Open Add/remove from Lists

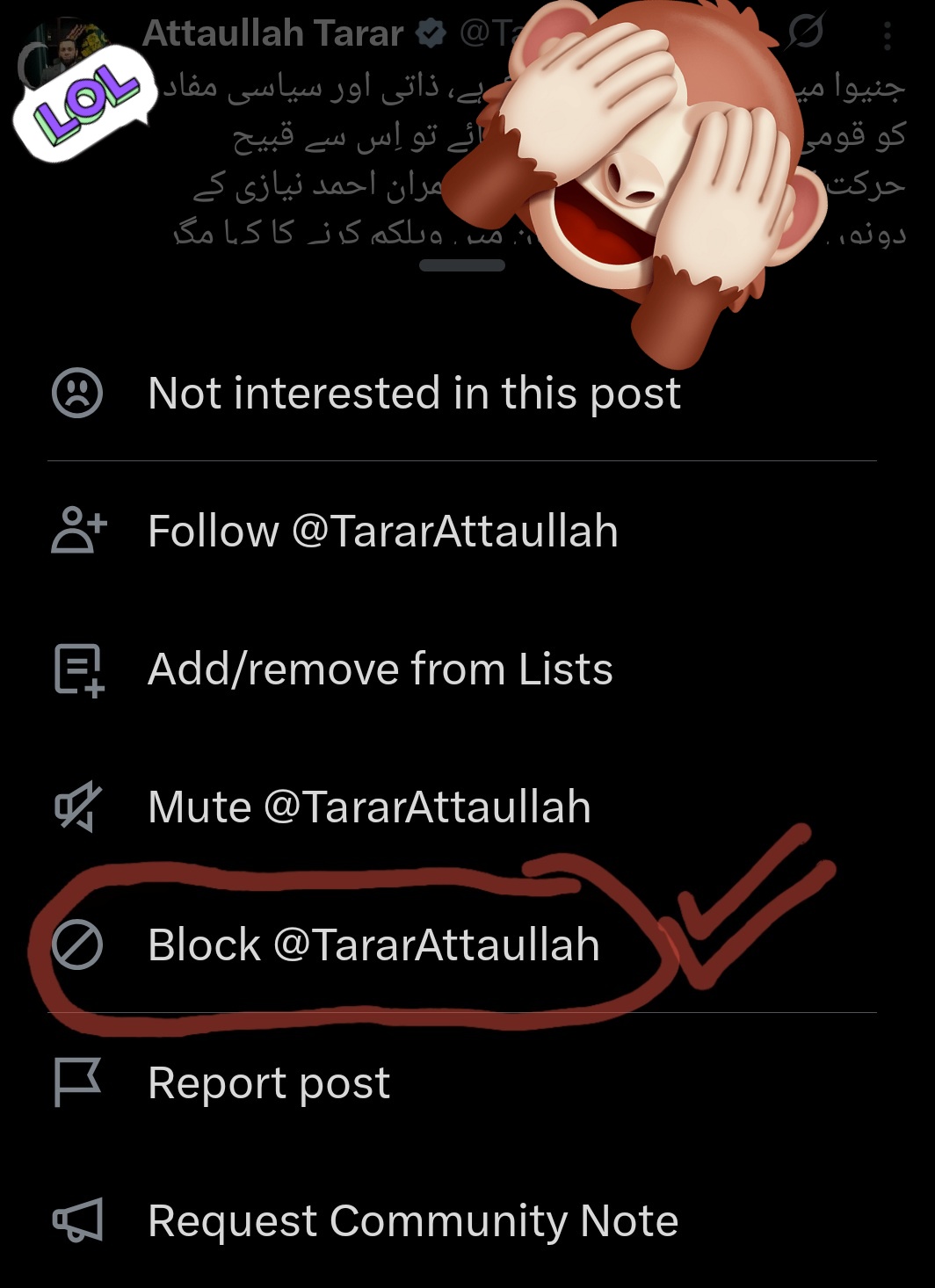coord(380,669)
